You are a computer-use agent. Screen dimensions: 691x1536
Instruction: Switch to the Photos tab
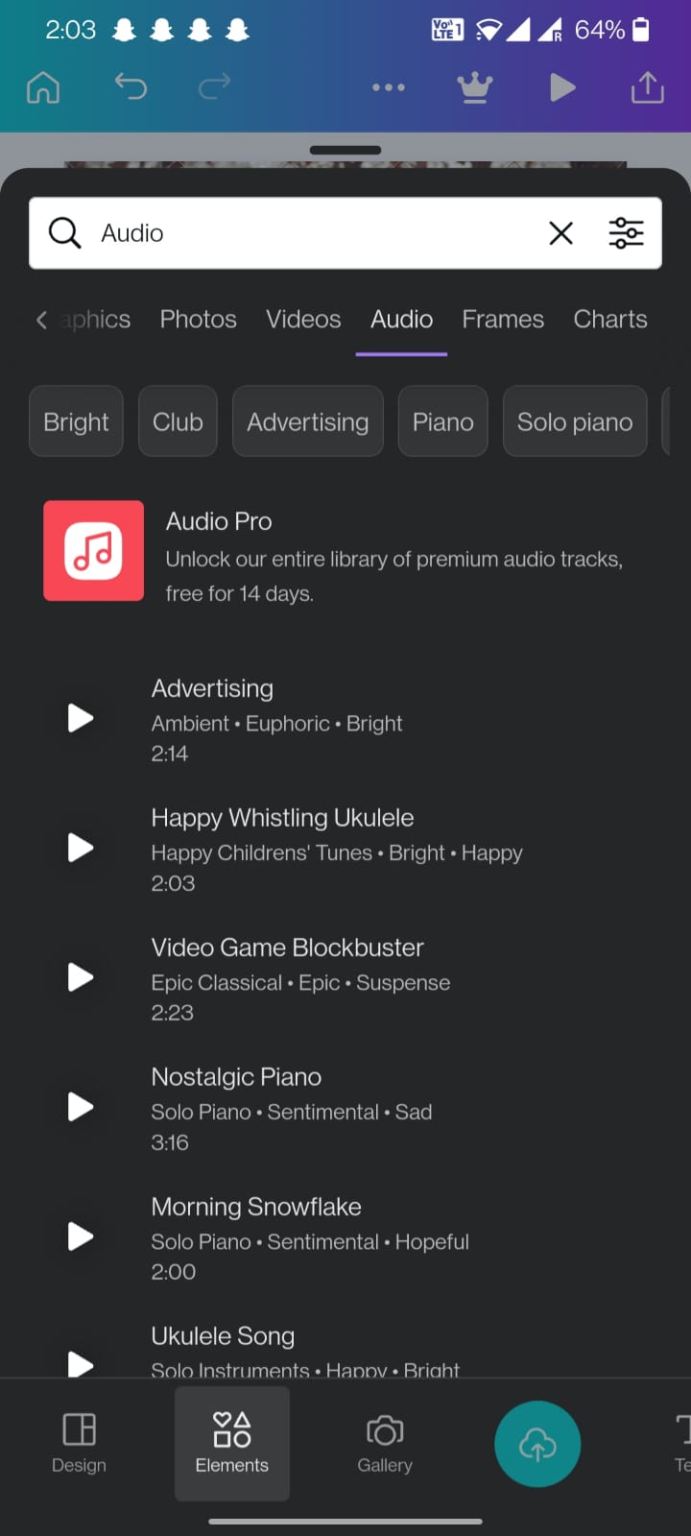pos(198,319)
